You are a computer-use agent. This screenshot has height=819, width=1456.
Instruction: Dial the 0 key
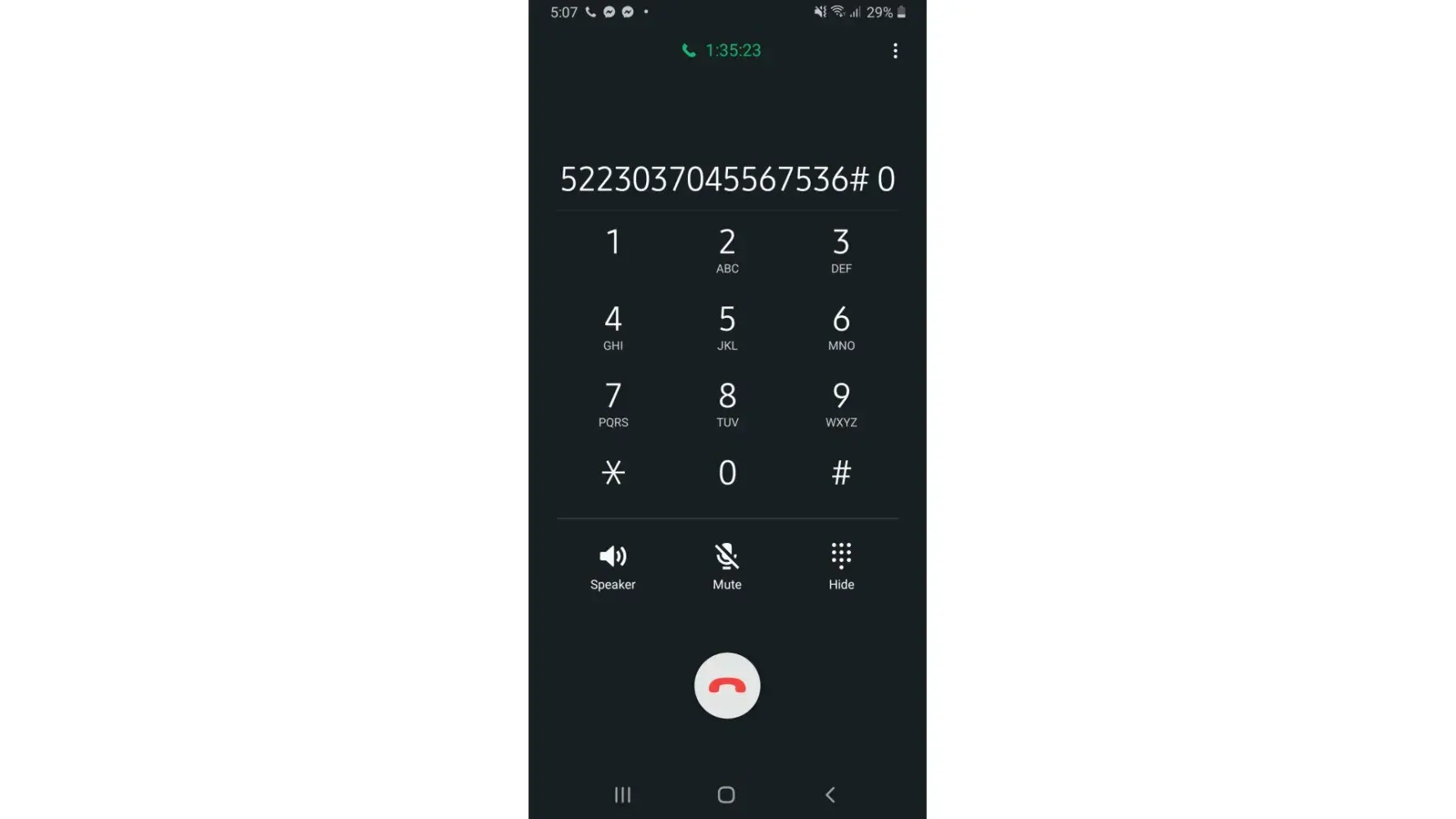[x=726, y=473]
